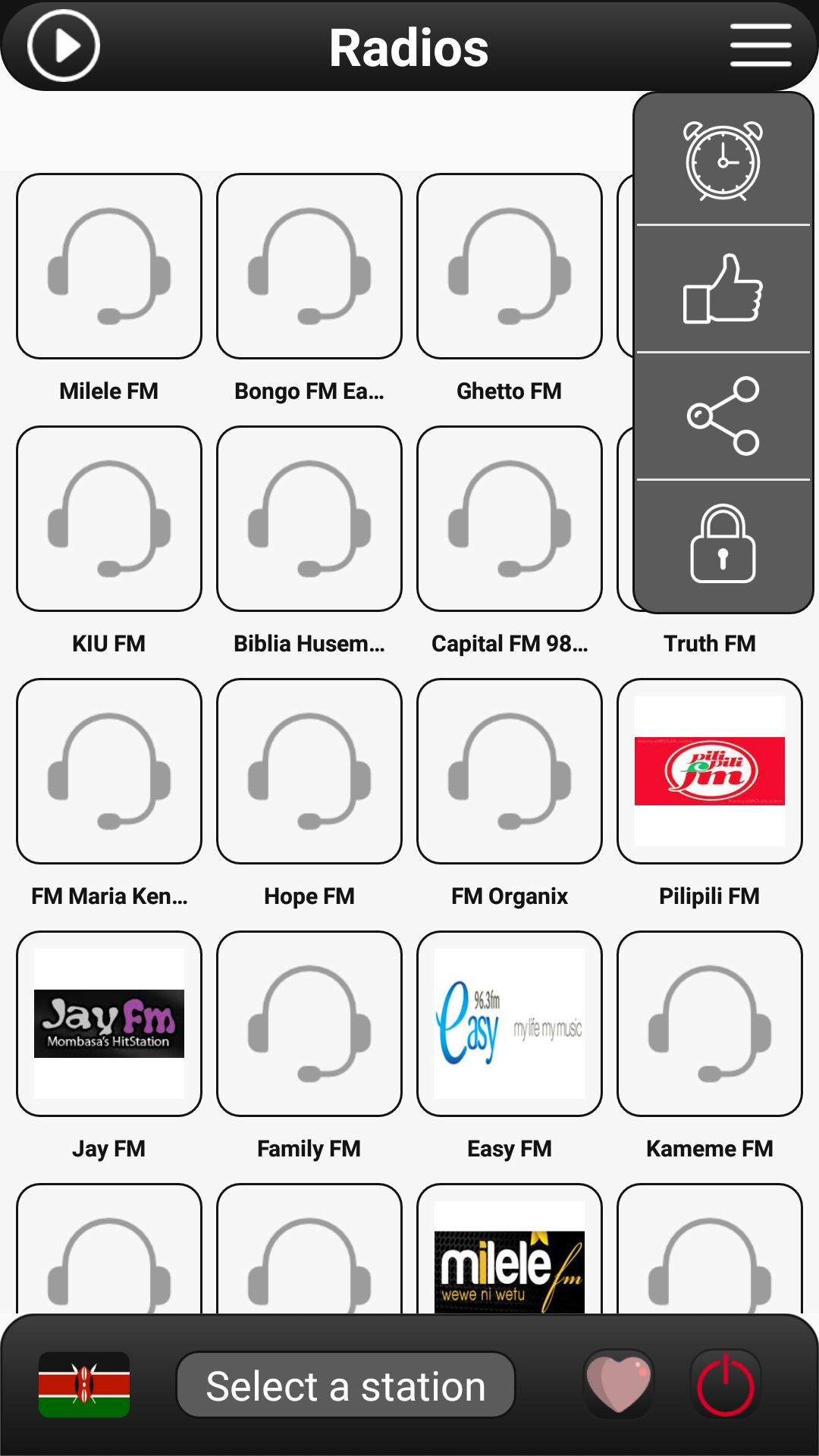Play Jay FM station
This screenshot has width=819, height=1456.
coord(109,1024)
